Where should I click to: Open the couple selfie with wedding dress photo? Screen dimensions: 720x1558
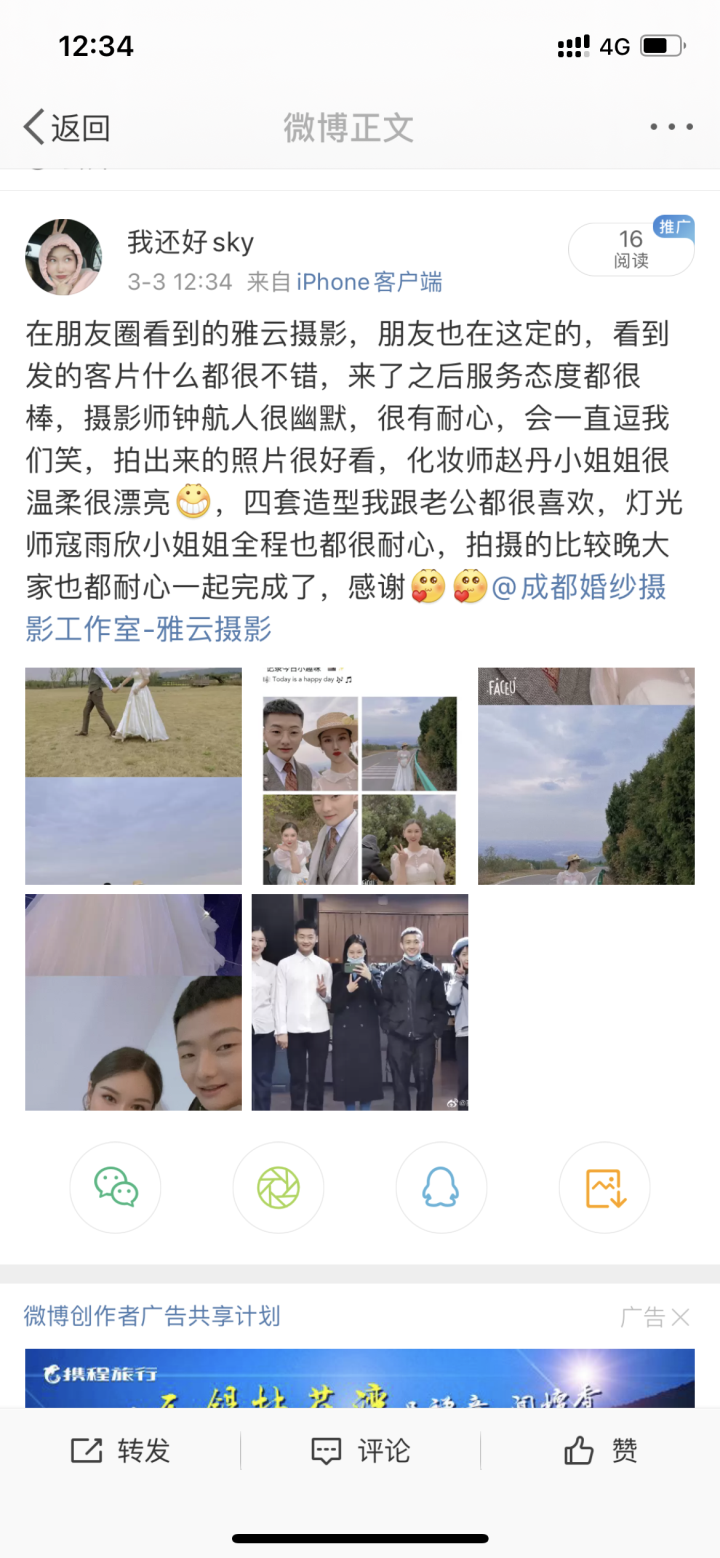(133, 1002)
